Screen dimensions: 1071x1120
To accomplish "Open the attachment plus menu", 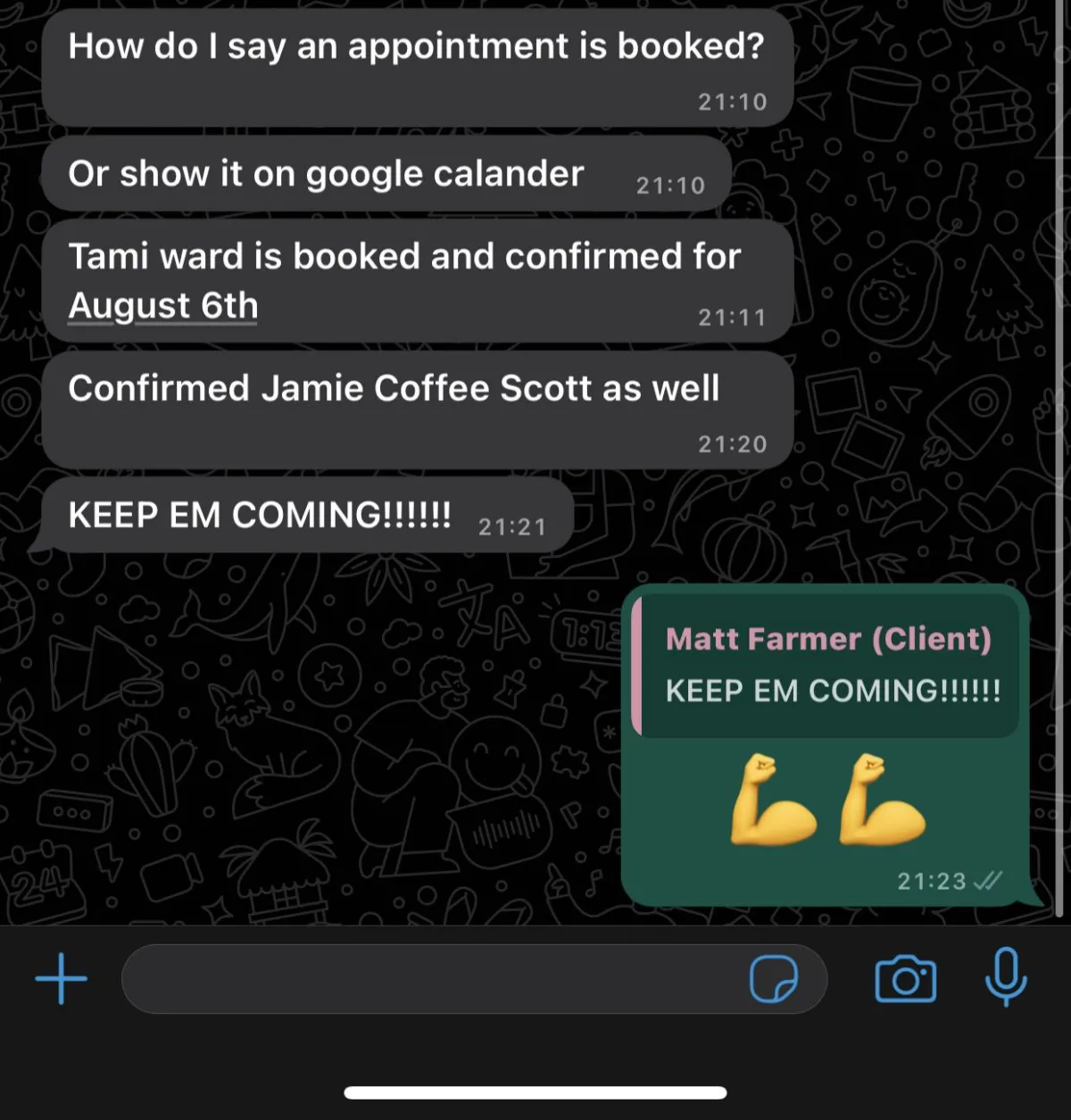I will pyautogui.click(x=61, y=979).
